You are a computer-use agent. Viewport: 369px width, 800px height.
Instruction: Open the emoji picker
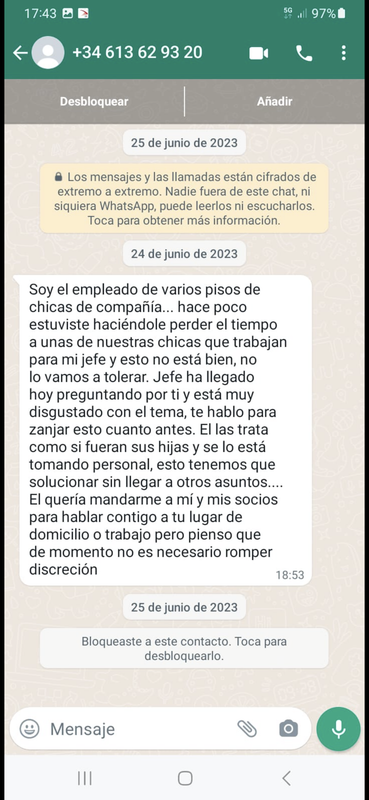(x=30, y=729)
